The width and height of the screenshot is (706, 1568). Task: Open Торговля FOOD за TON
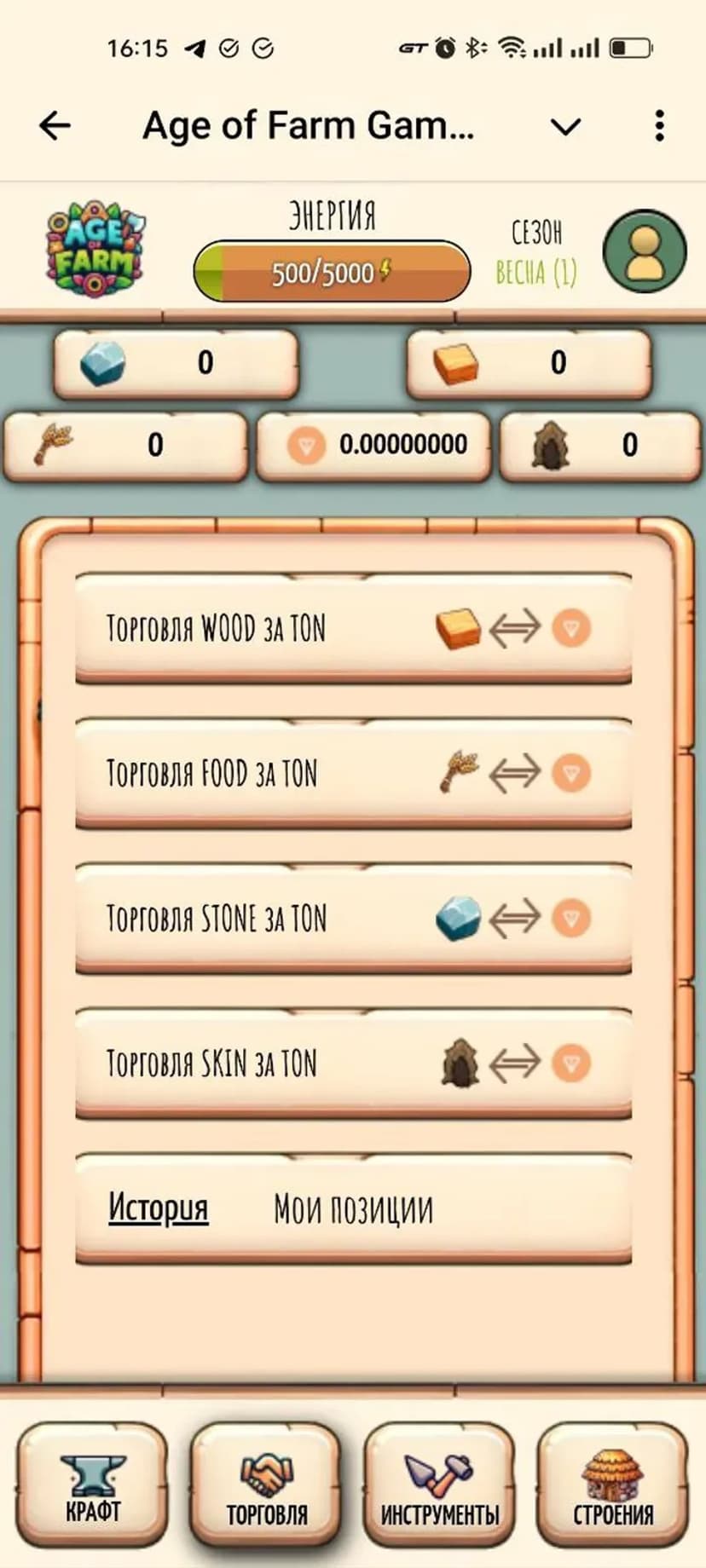tap(353, 774)
